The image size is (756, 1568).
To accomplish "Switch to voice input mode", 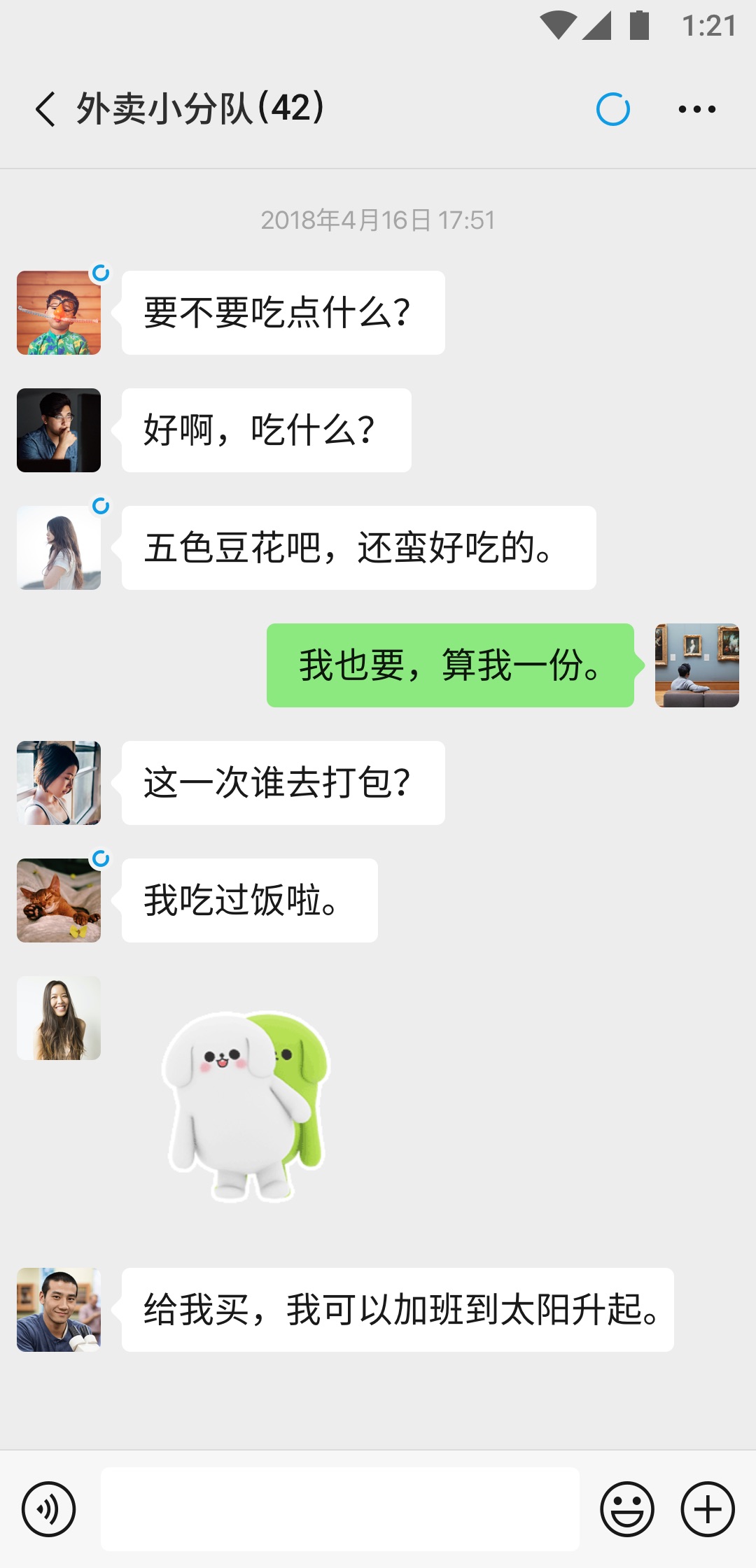I will 48,1509.
